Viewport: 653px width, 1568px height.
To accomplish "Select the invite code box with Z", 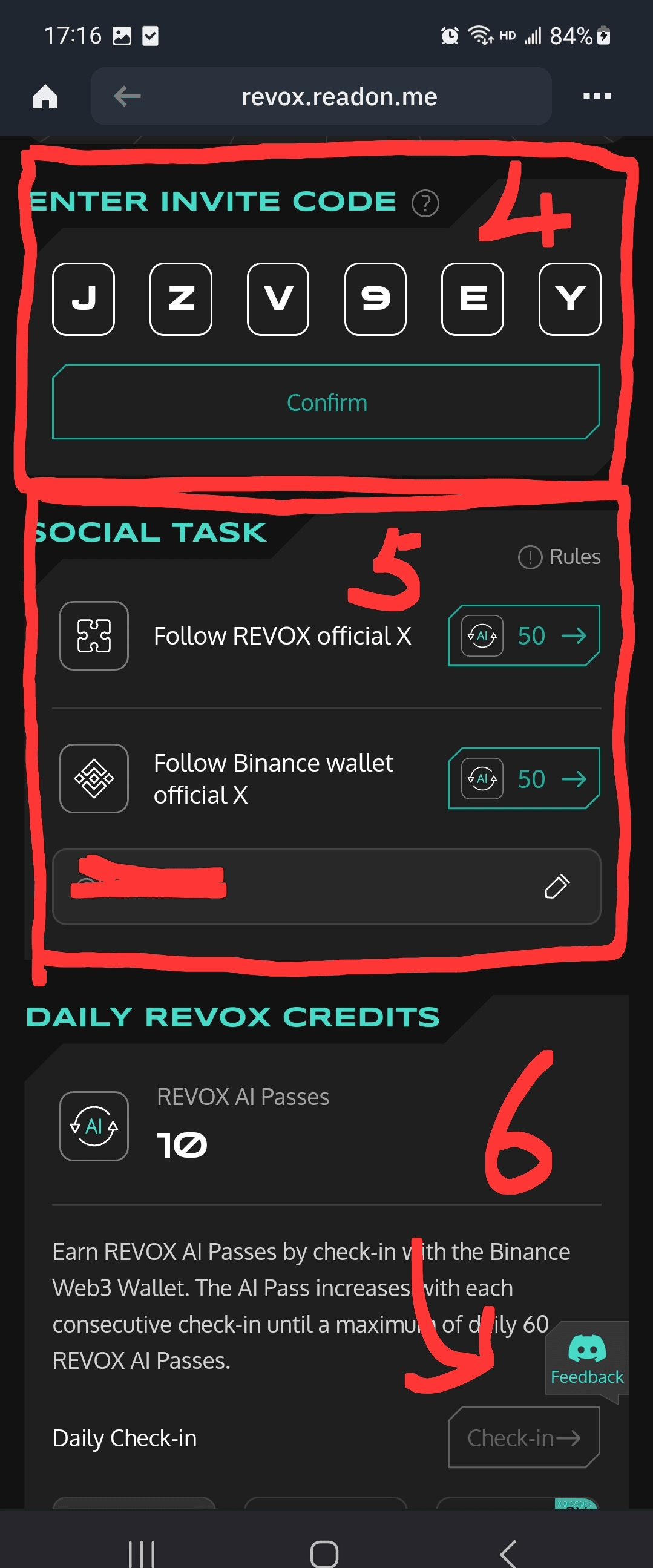I will 181,299.
